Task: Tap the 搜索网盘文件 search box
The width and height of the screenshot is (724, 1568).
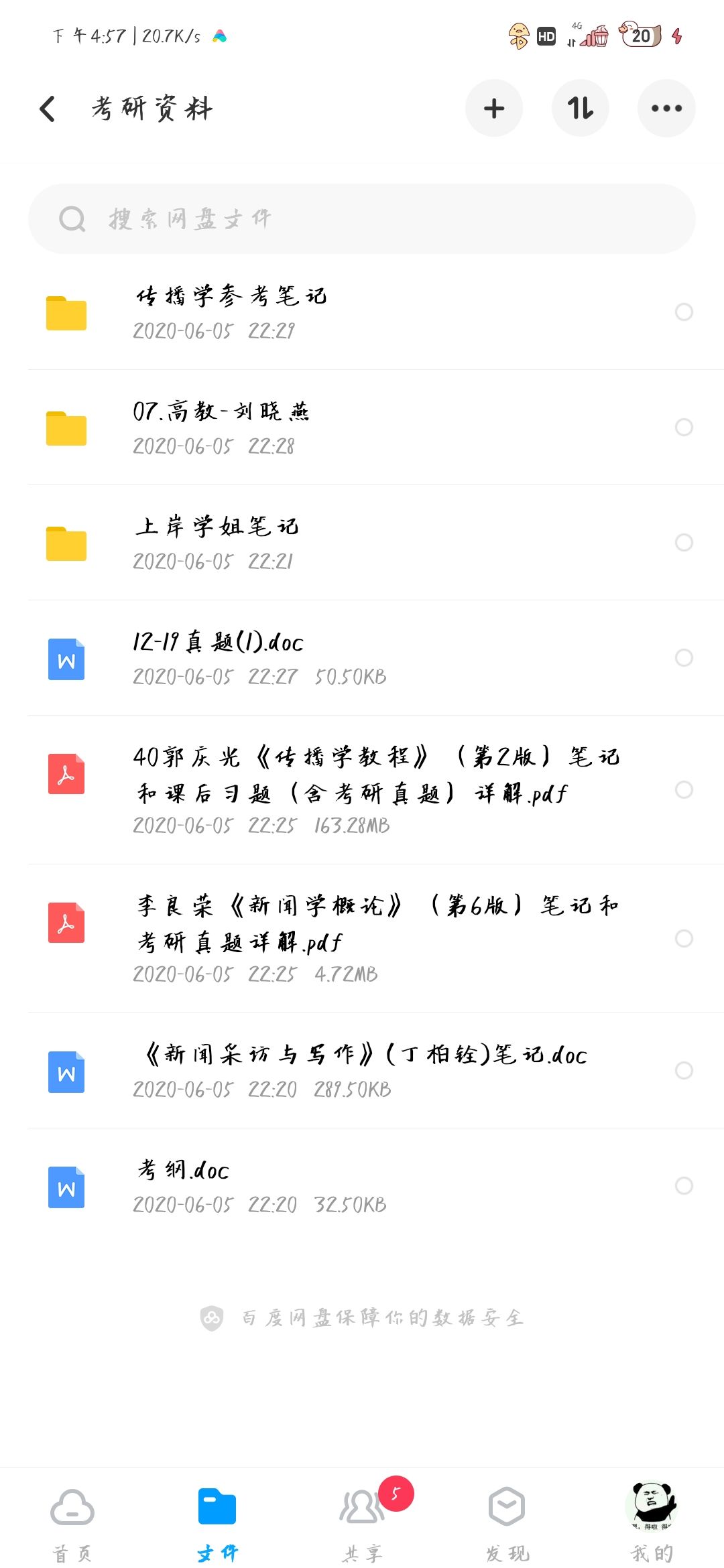Action: click(x=362, y=218)
